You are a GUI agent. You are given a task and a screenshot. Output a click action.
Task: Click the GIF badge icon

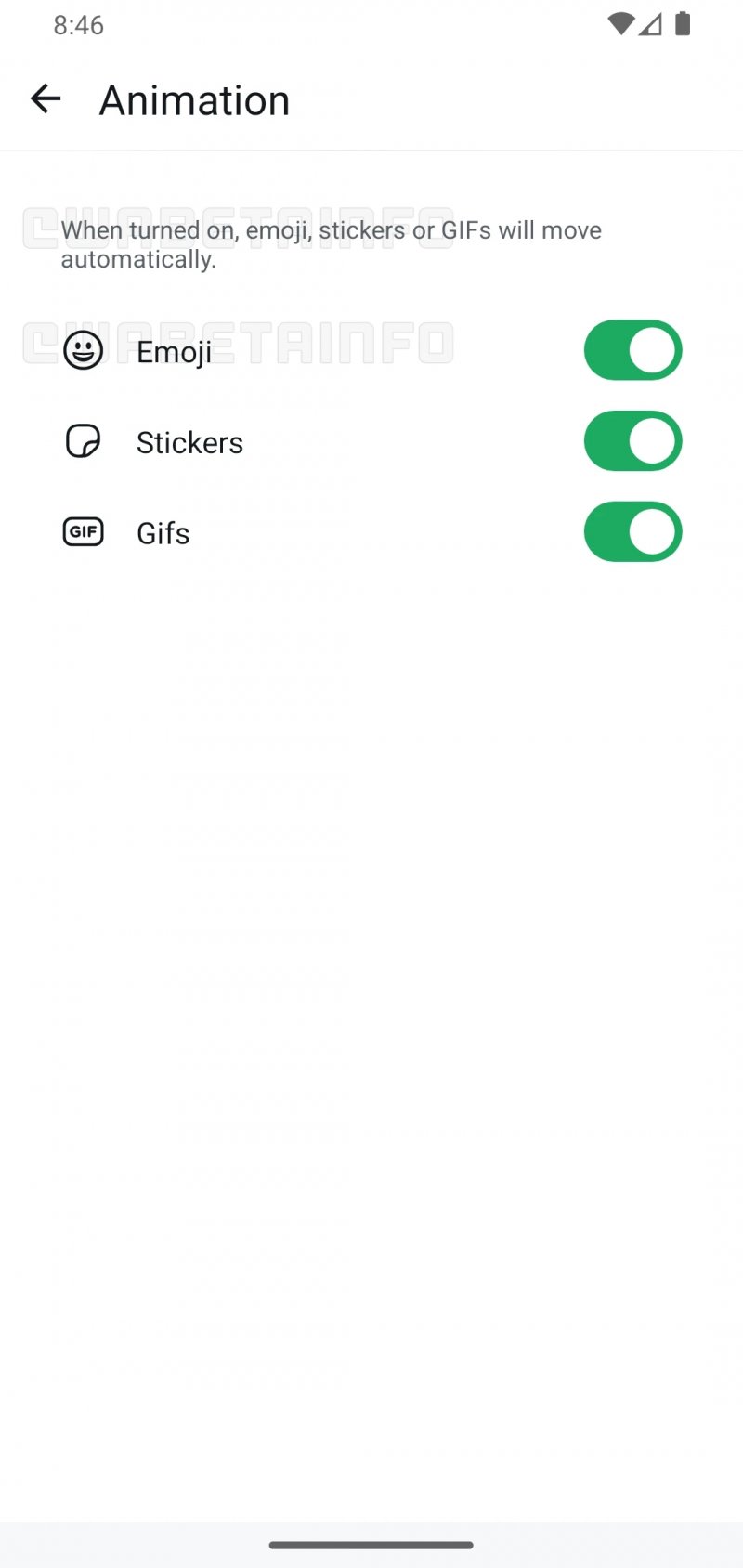pyautogui.click(x=84, y=531)
